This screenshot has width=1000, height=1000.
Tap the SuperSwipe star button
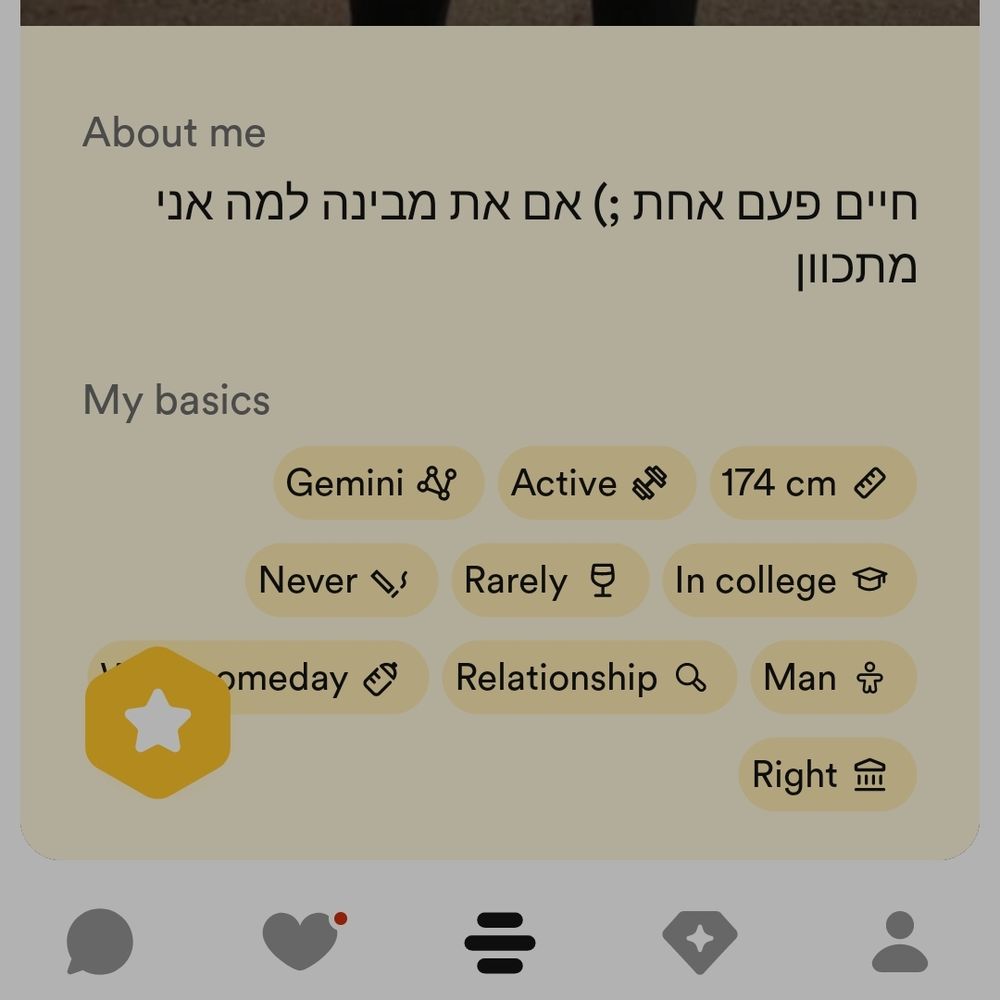coord(158,723)
